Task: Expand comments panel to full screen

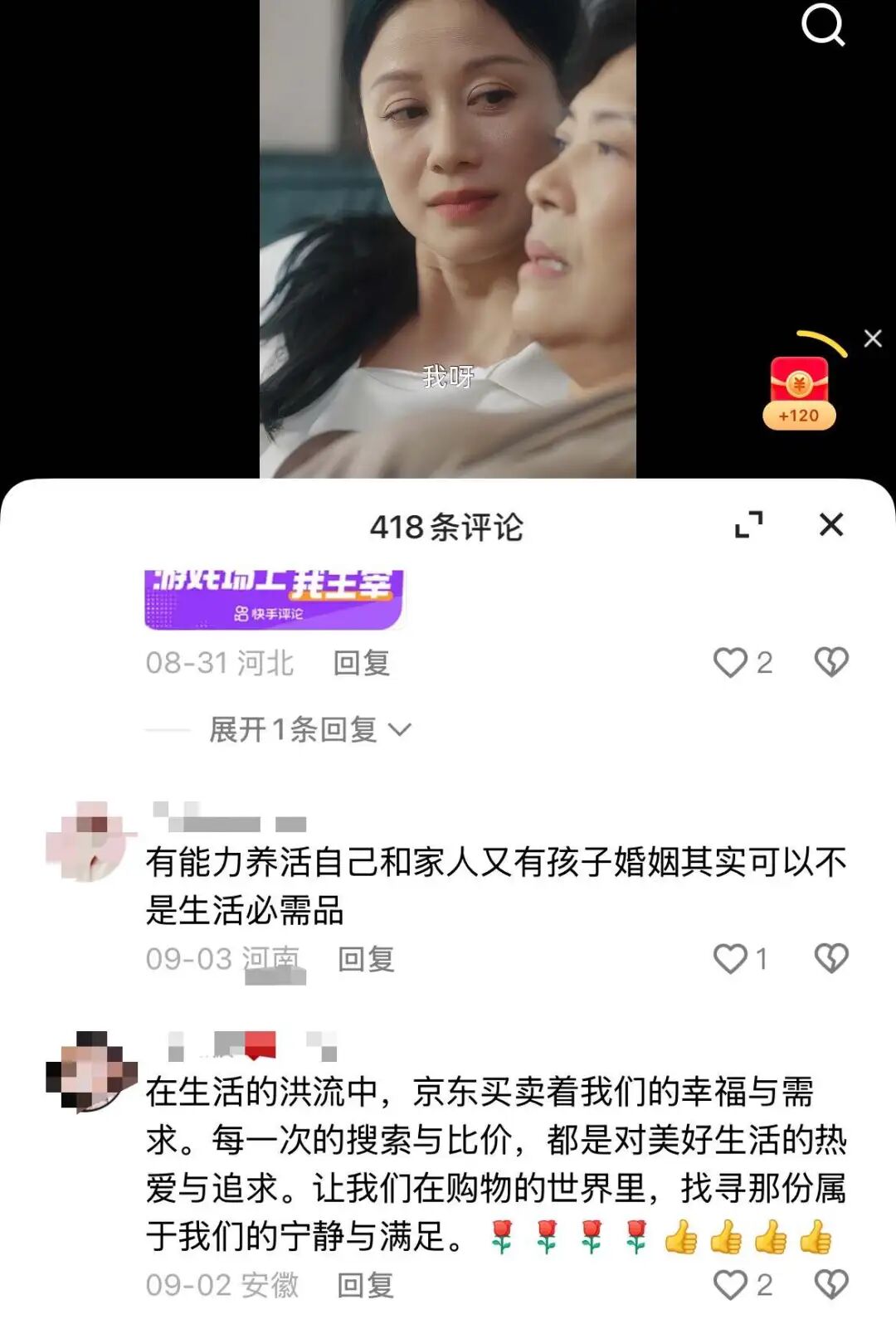Action: pyautogui.click(x=749, y=524)
